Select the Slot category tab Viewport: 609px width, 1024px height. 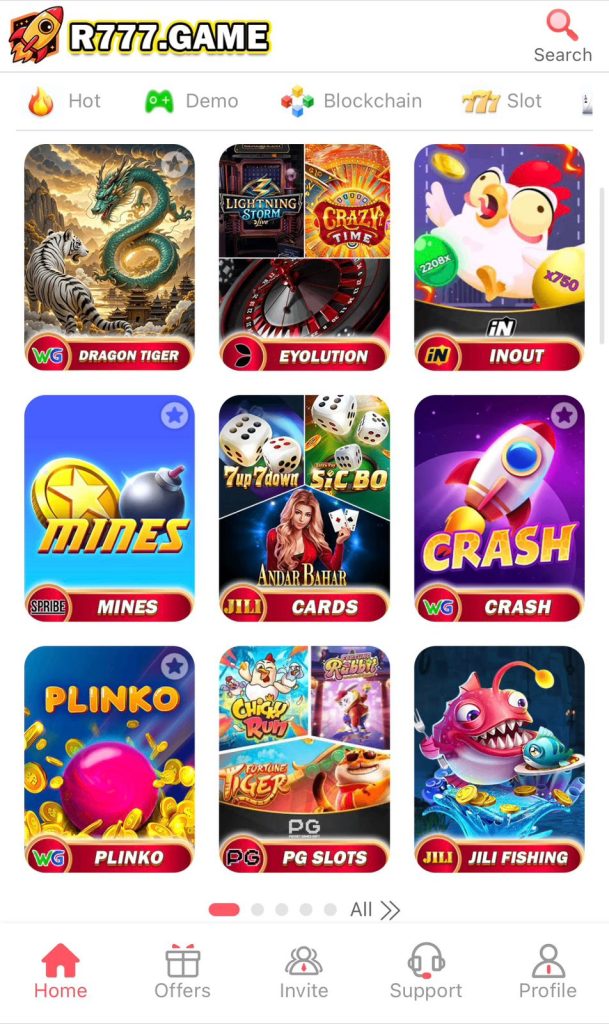tap(502, 101)
